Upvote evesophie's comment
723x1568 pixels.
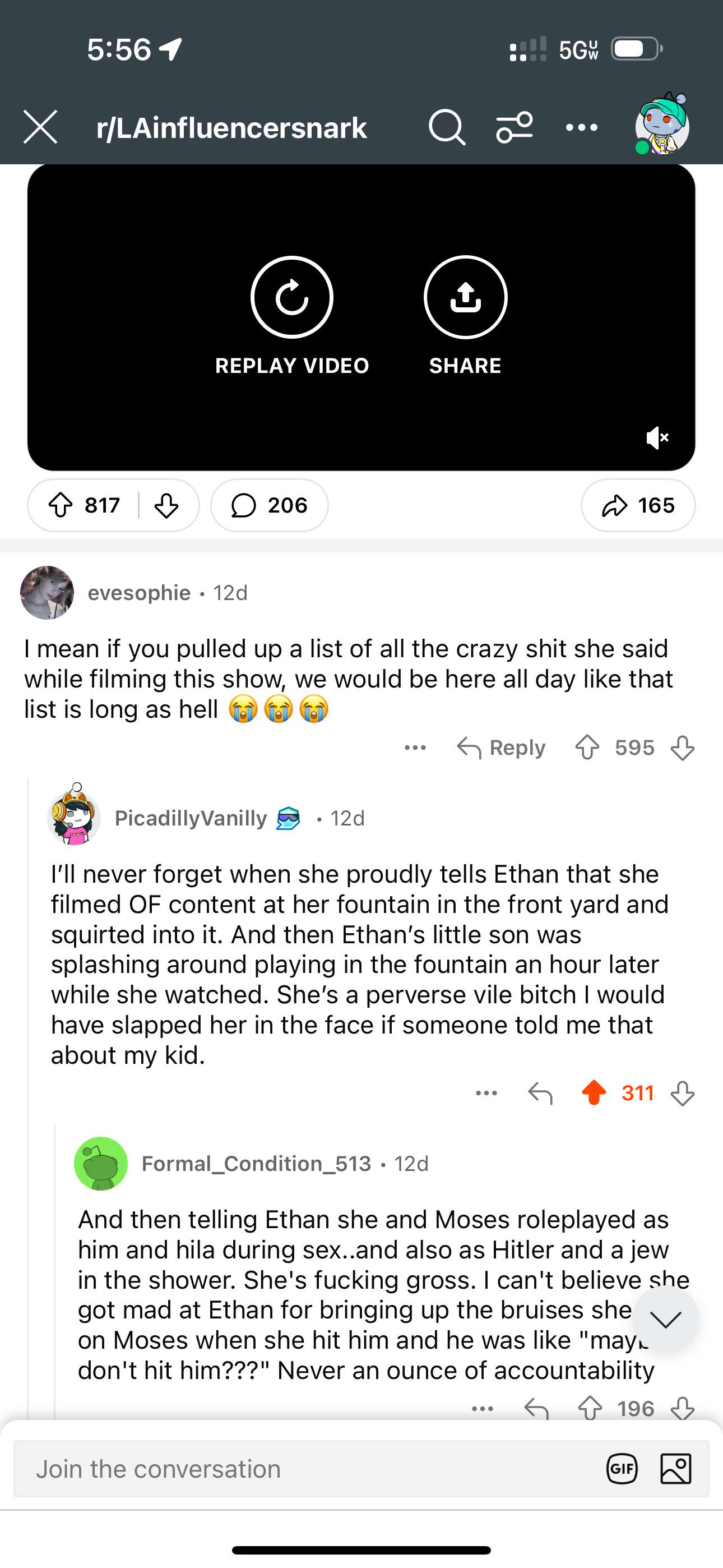point(587,748)
